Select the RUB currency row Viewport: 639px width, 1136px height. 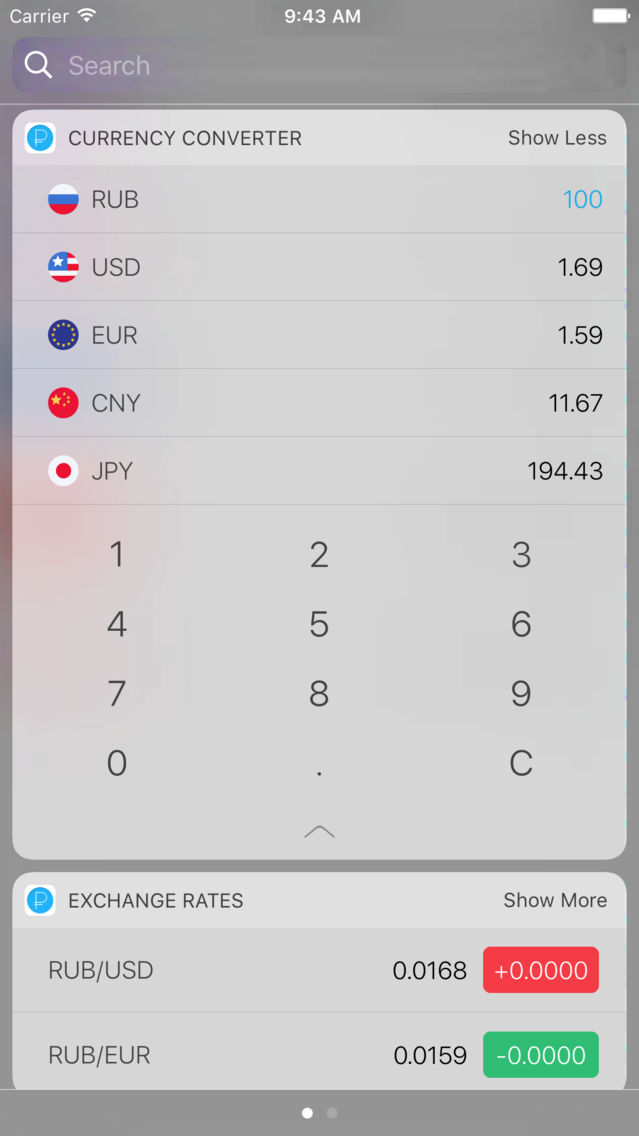pos(319,199)
